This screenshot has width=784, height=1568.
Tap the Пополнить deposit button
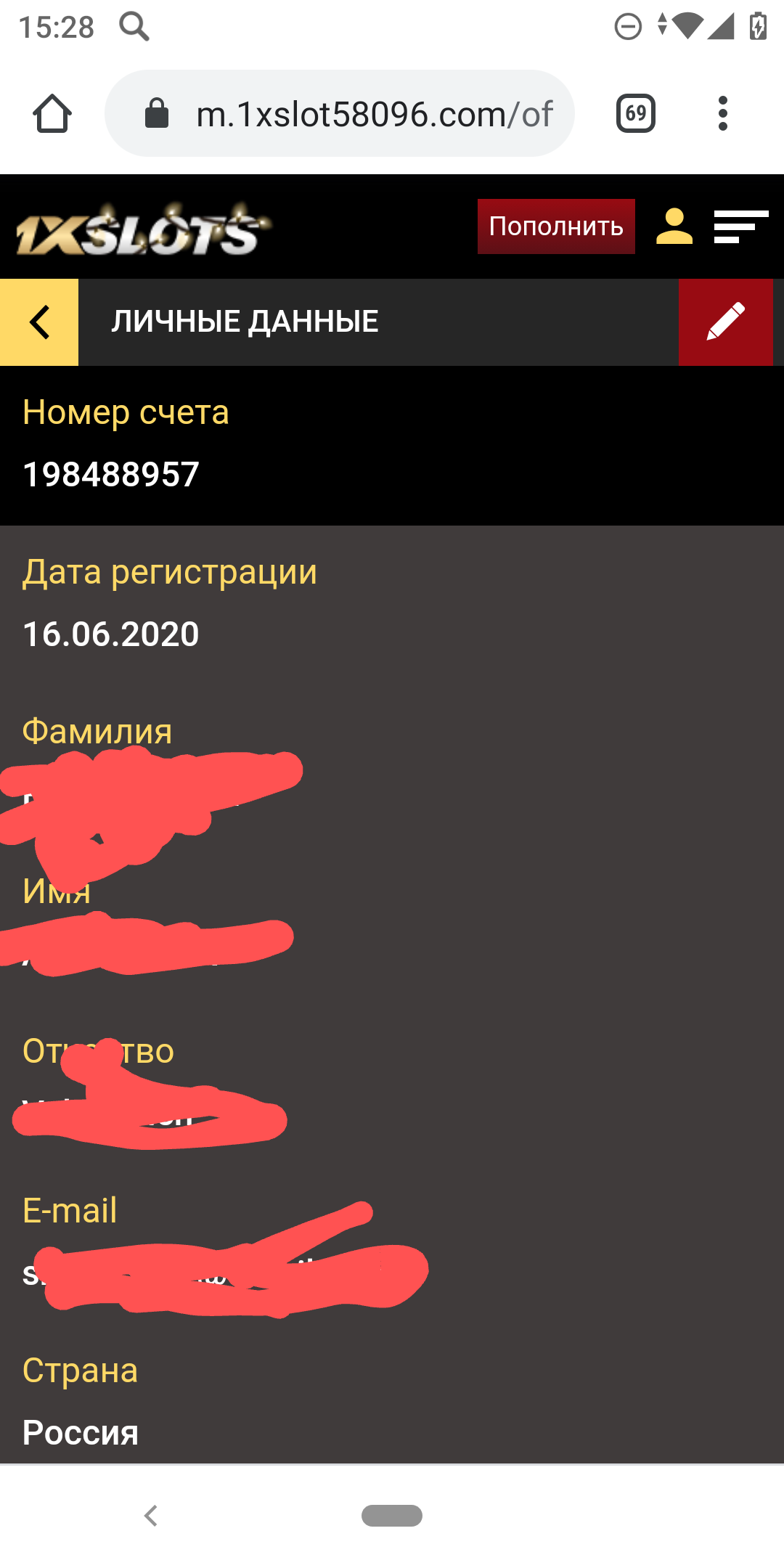pyautogui.click(x=556, y=226)
